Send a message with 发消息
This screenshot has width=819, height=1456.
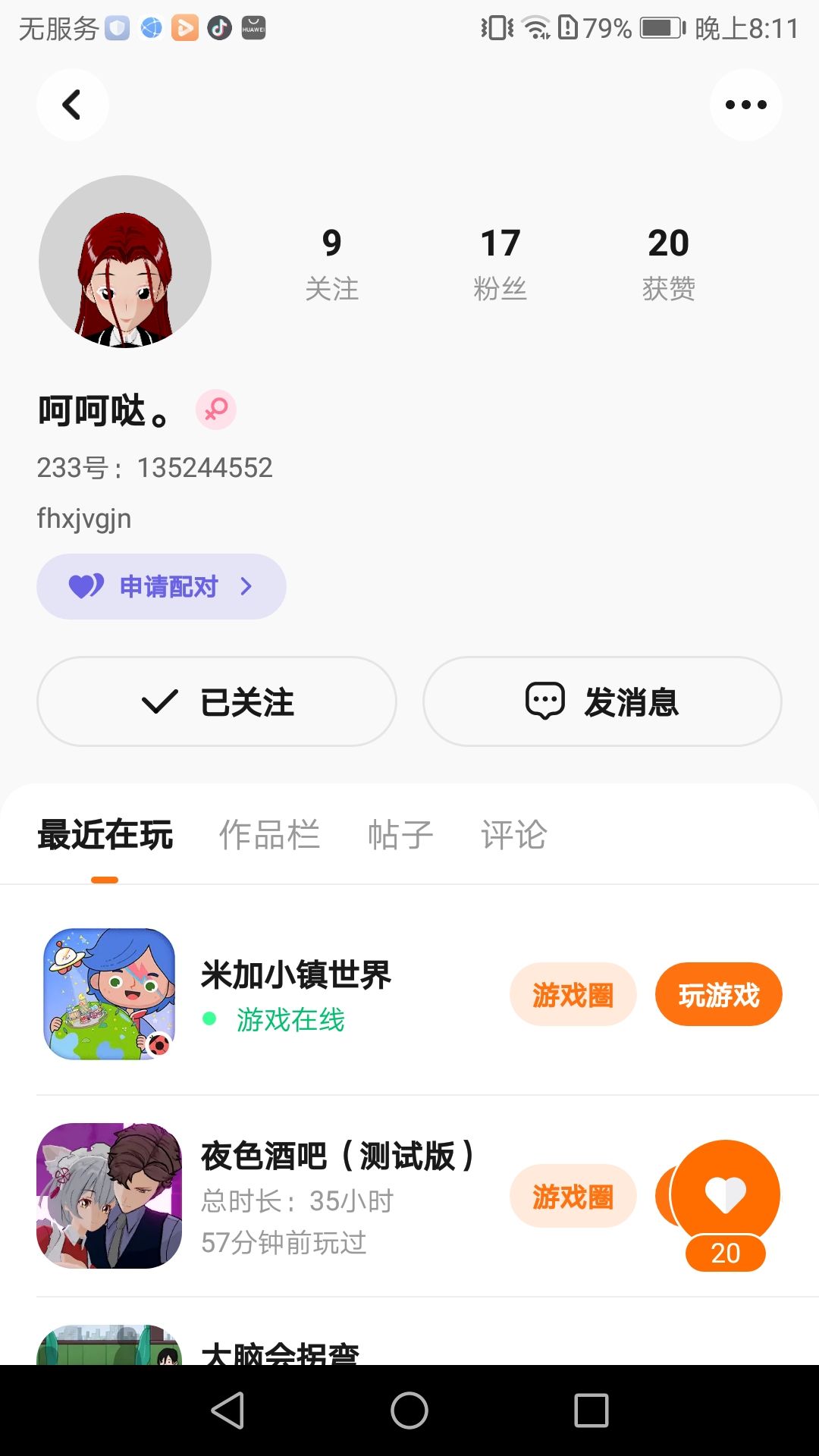pyautogui.click(x=602, y=701)
